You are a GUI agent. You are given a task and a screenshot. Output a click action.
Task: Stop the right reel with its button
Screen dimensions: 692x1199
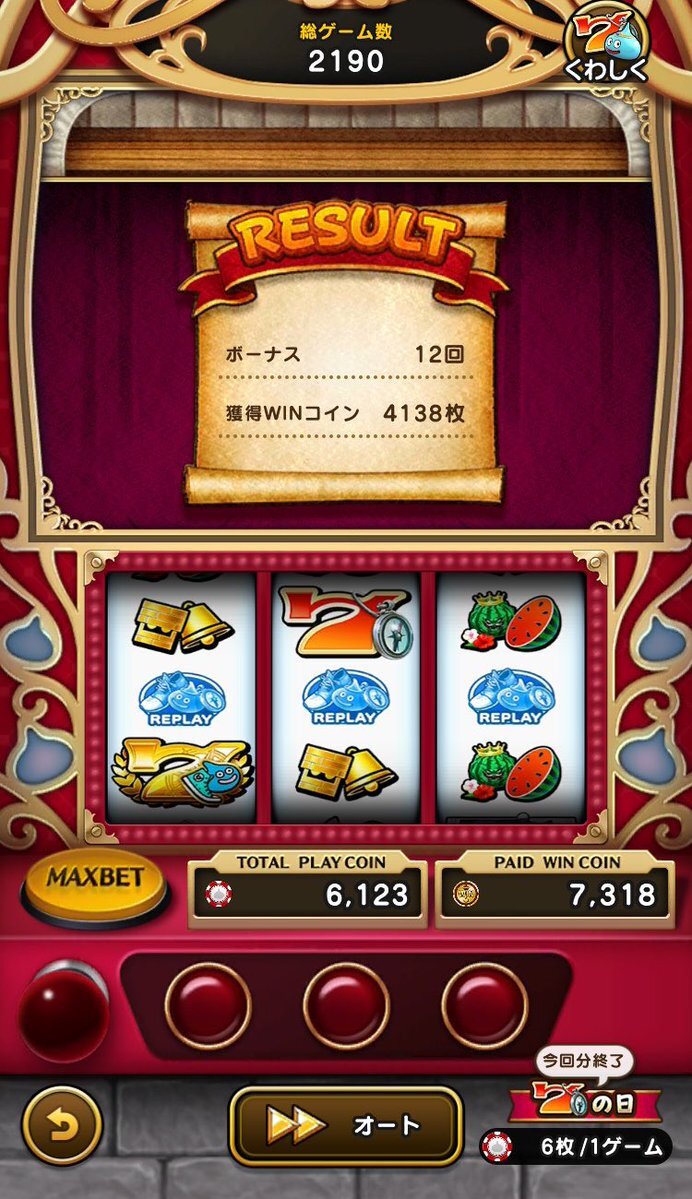(x=484, y=1004)
